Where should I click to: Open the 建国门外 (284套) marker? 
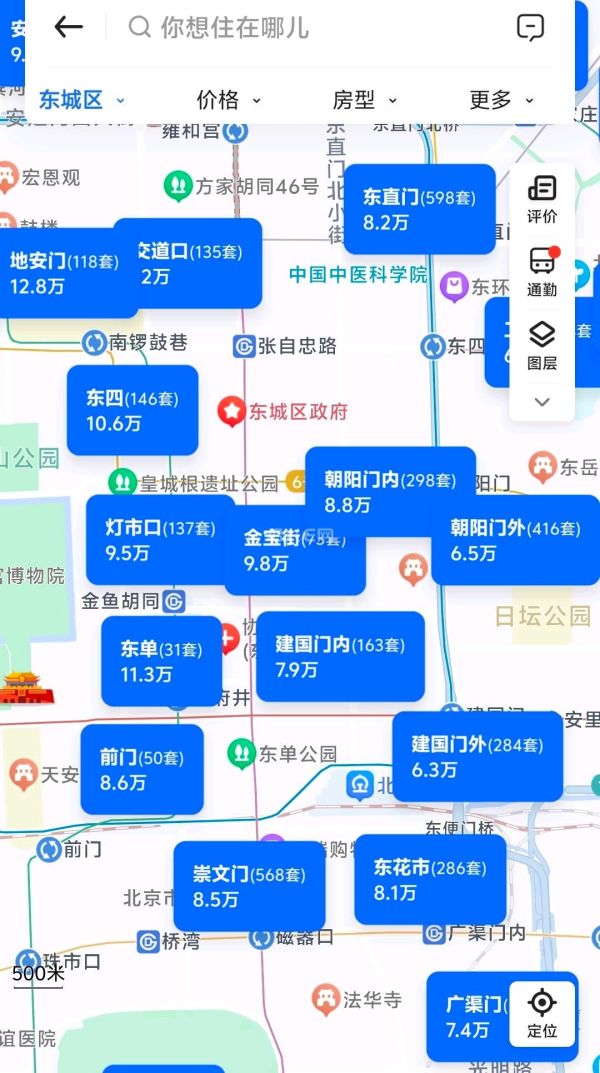[x=477, y=756]
